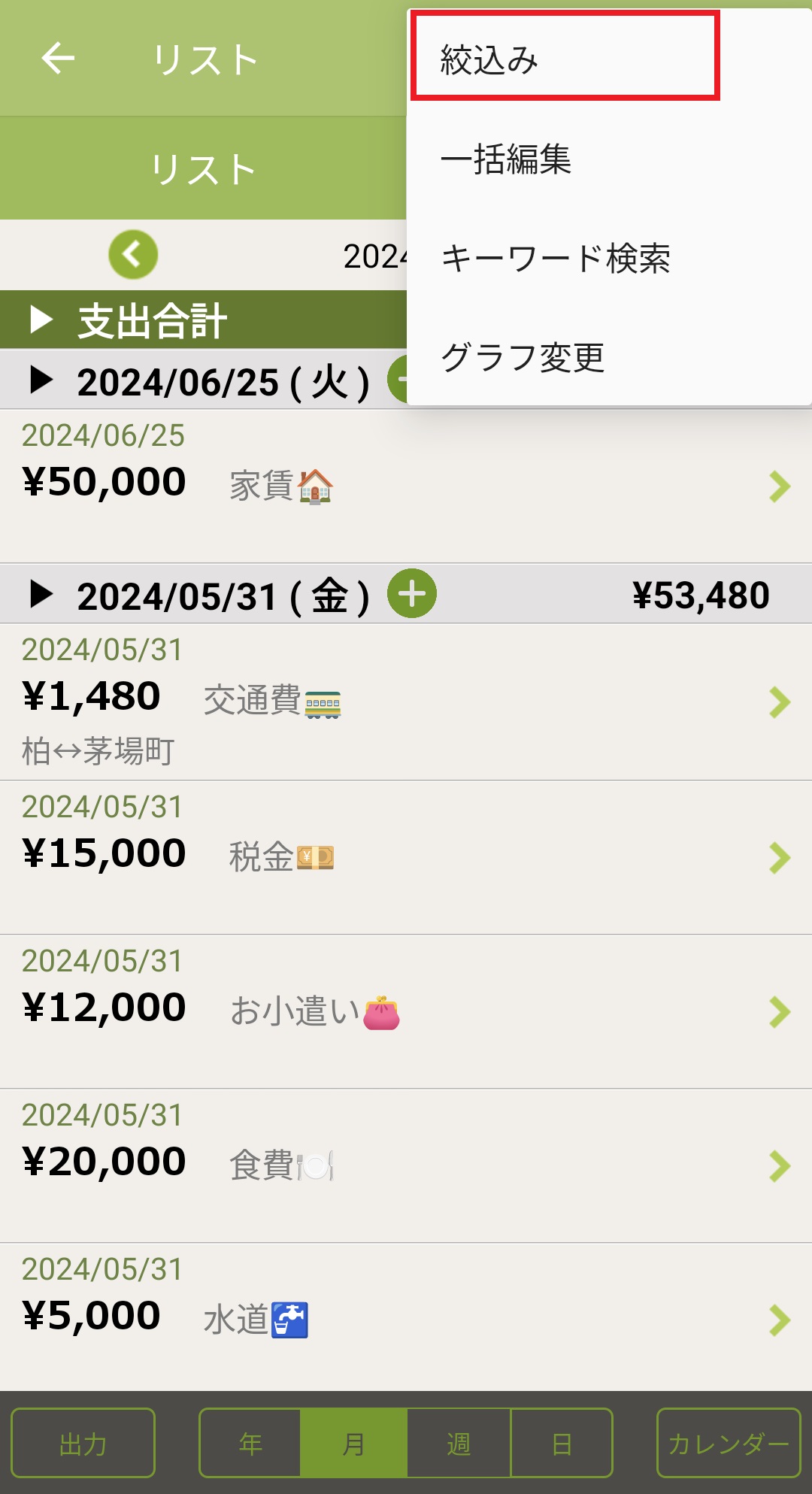Switch to the 日 view
Image resolution: width=812 pixels, height=1494 pixels.
562,1443
